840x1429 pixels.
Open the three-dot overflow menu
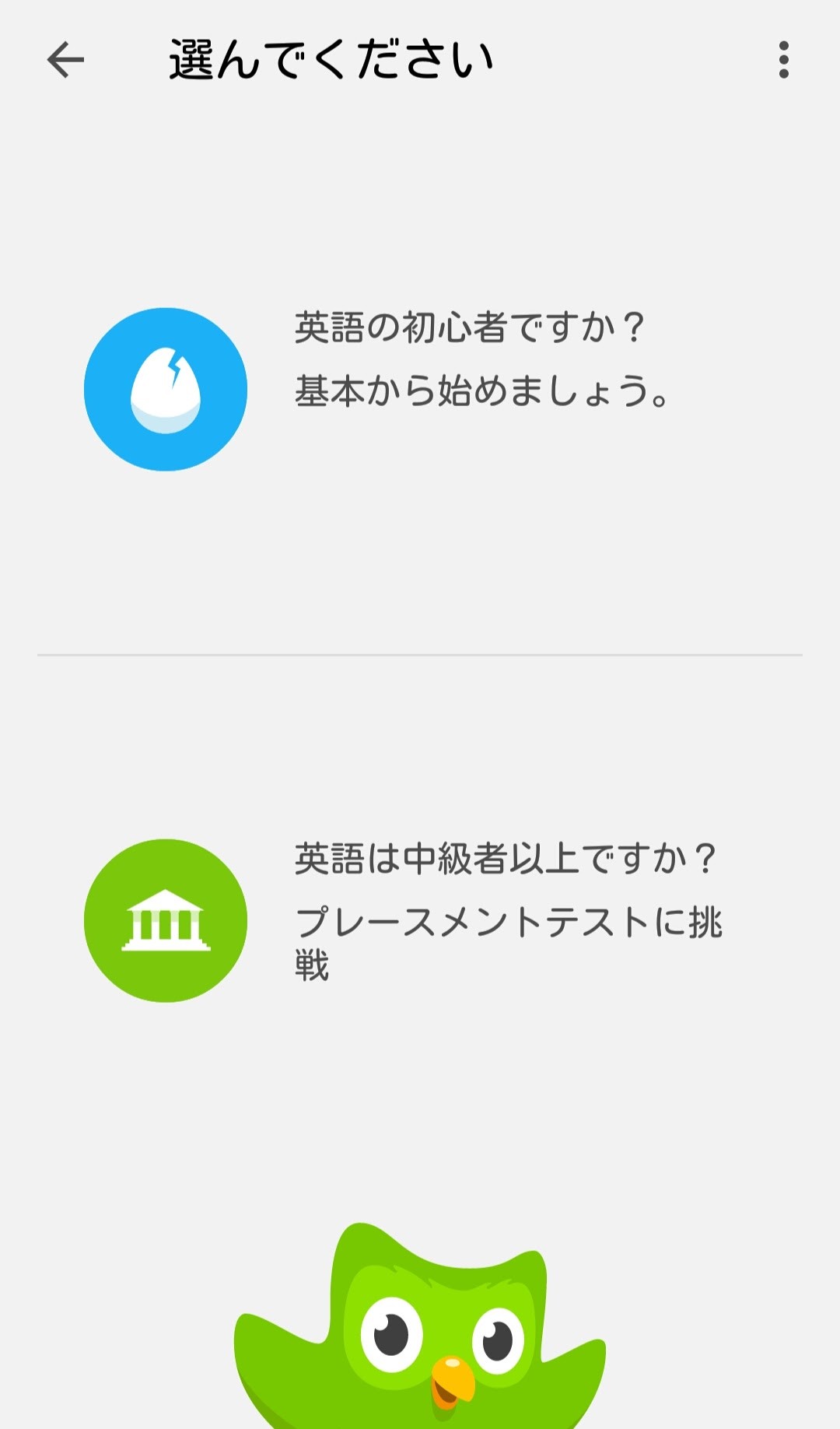783,60
